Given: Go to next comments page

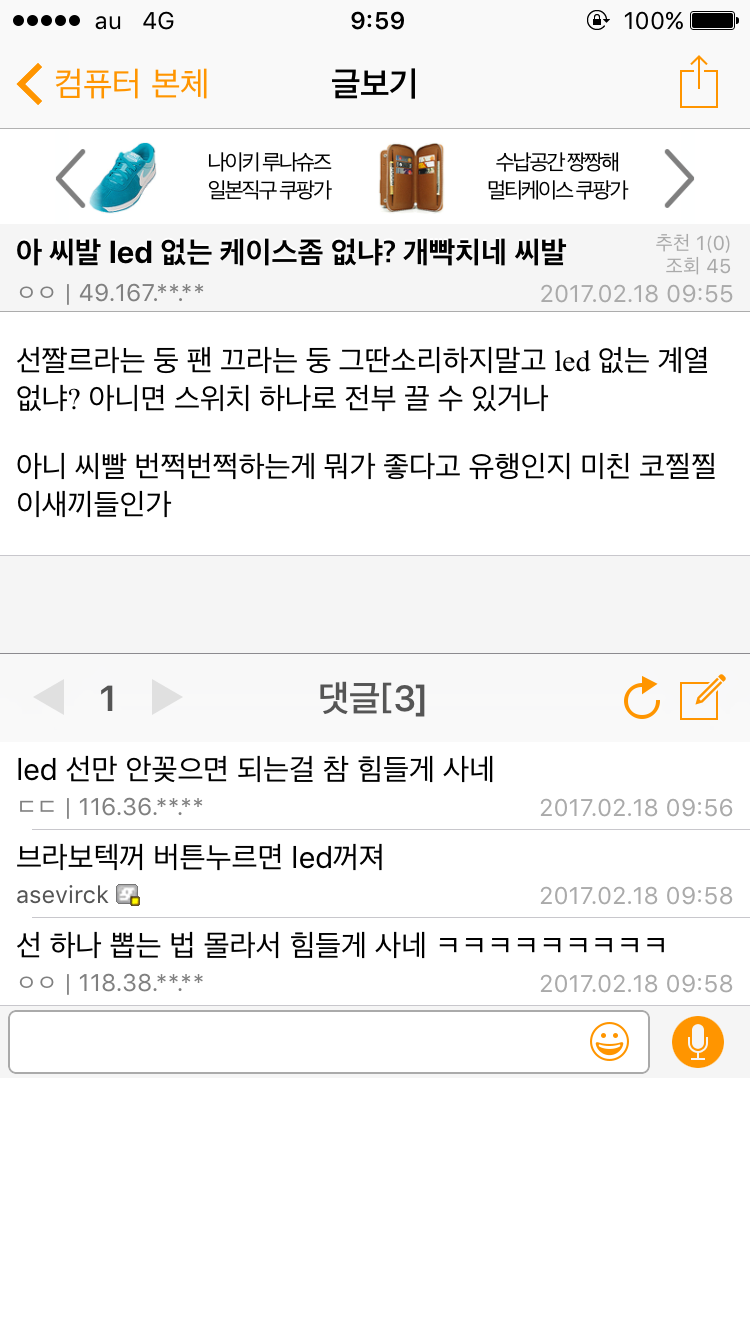Looking at the screenshot, I should click(166, 698).
